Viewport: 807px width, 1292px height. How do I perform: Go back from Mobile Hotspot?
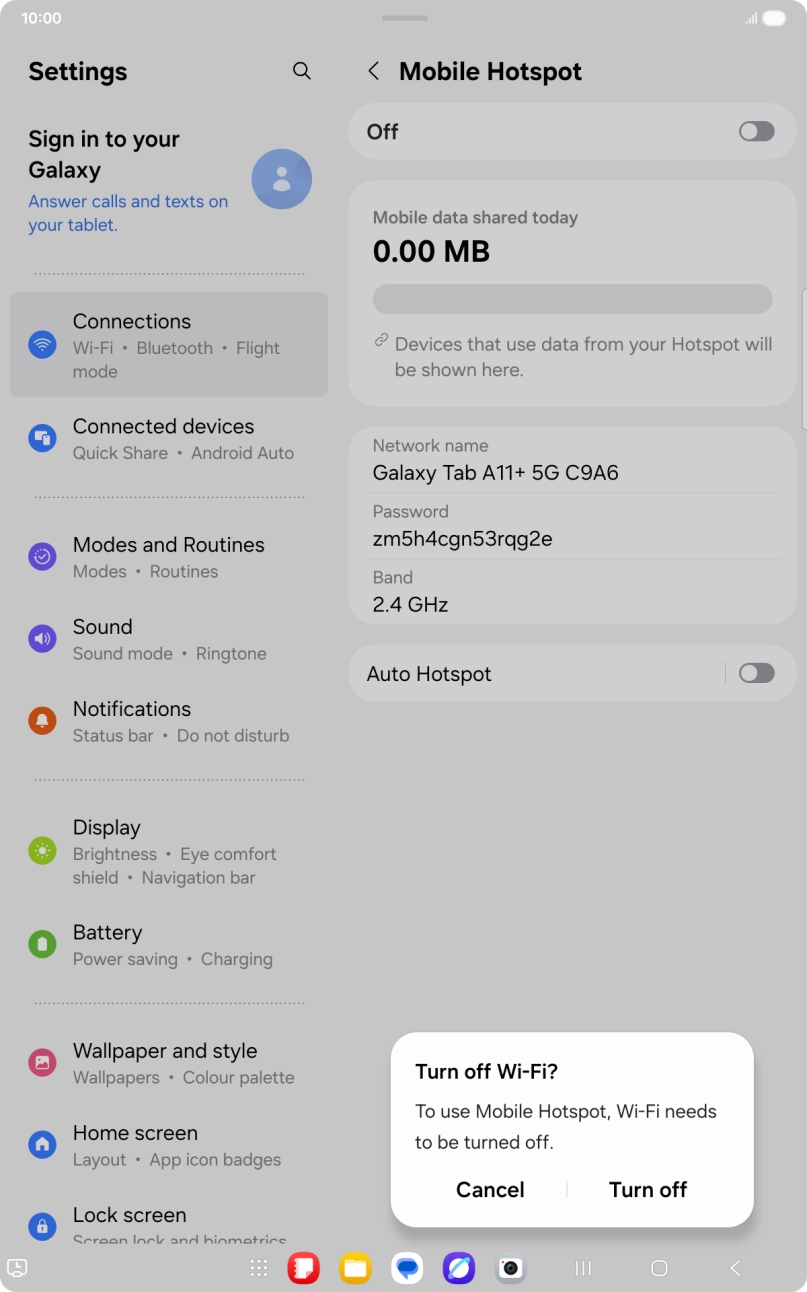tap(373, 71)
